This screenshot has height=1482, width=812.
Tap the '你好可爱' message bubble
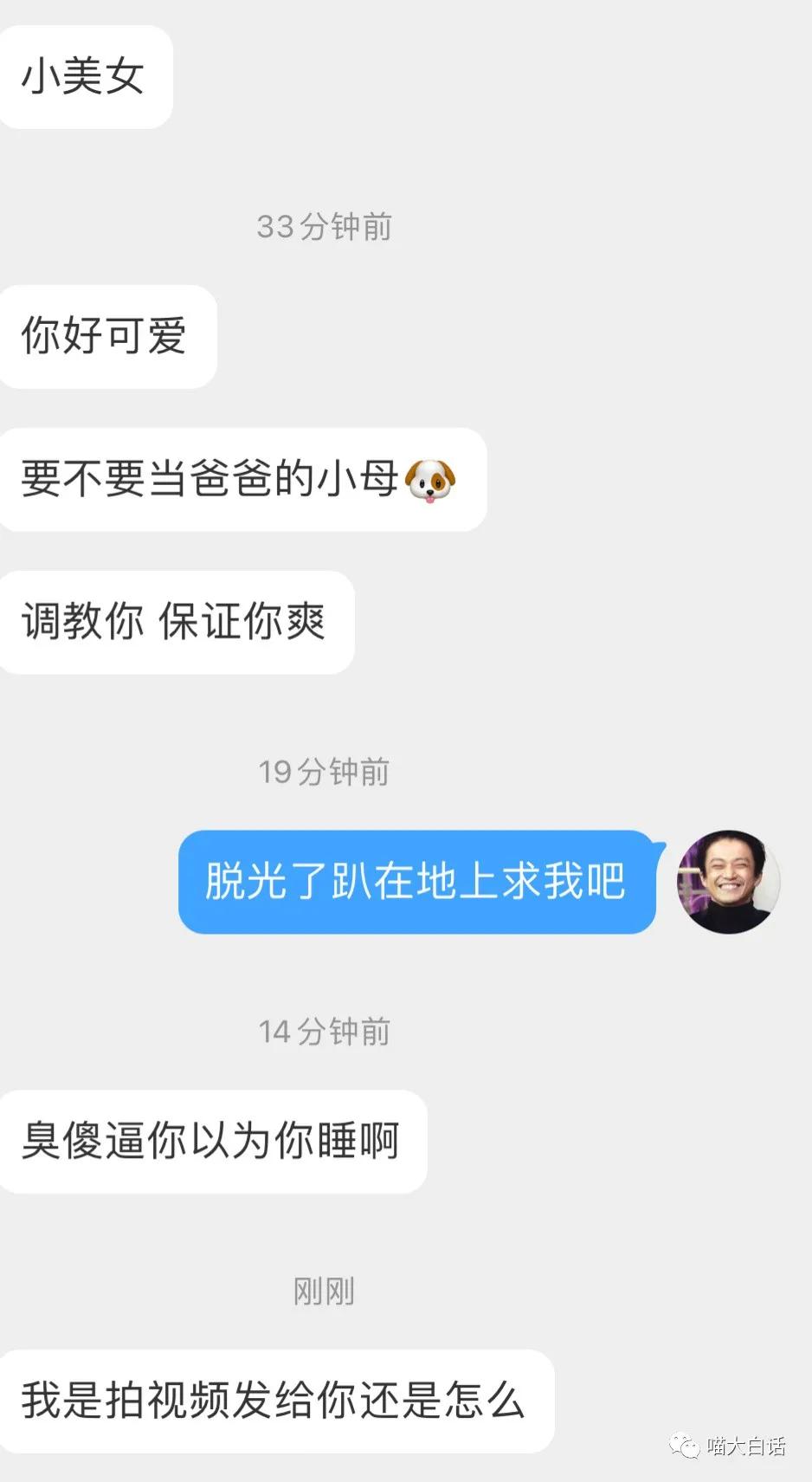click(x=107, y=338)
